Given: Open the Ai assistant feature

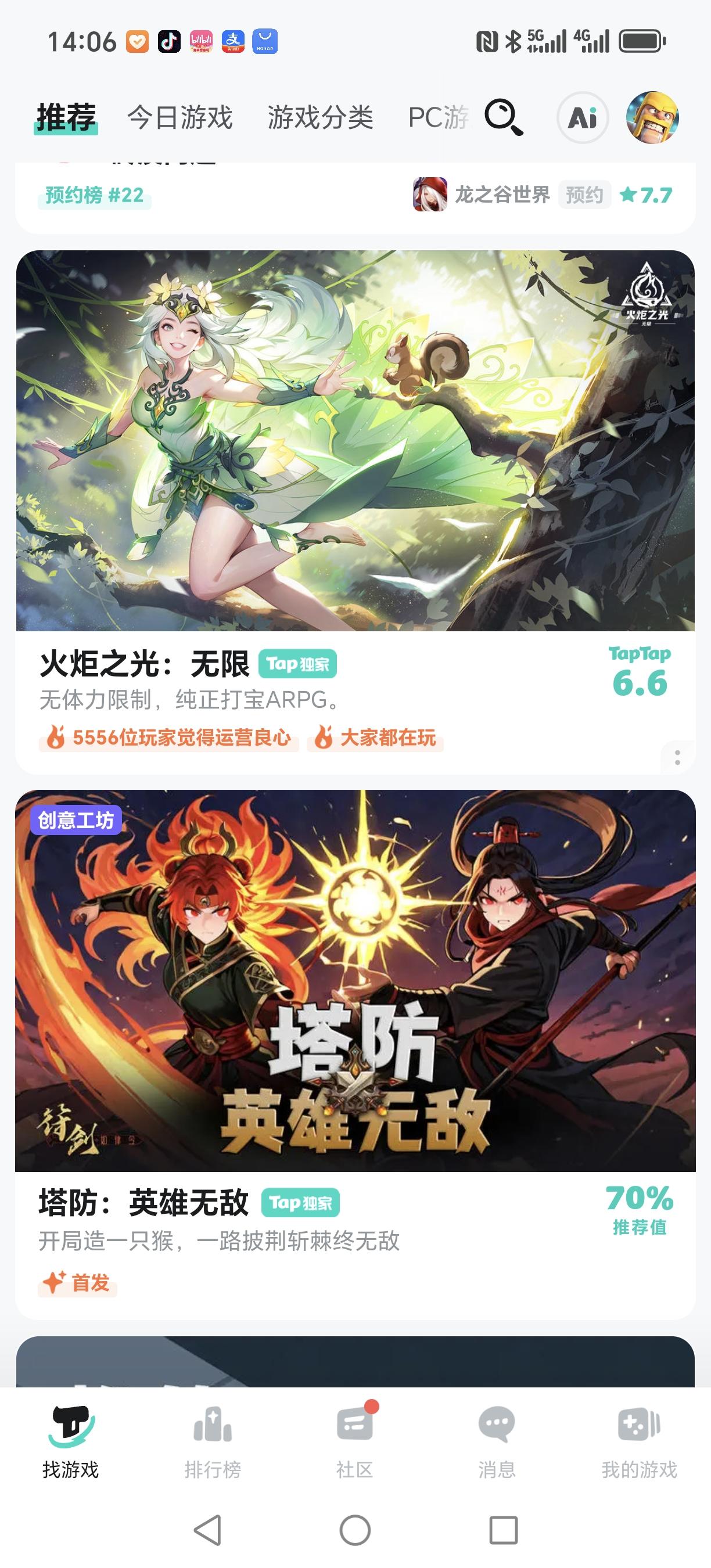Looking at the screenshot, I should tap(583, 118).
